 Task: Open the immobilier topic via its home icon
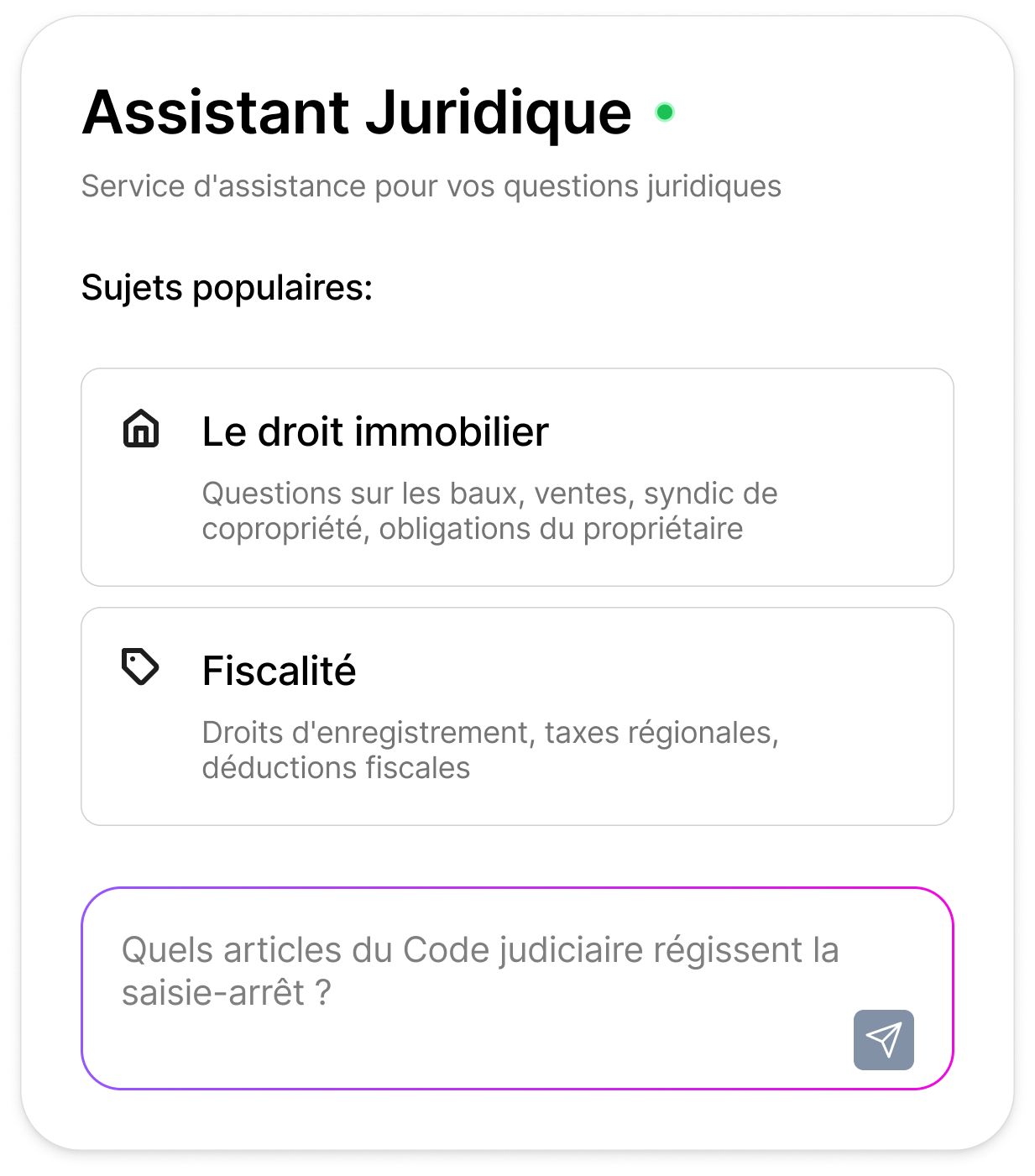click(143, 431)
